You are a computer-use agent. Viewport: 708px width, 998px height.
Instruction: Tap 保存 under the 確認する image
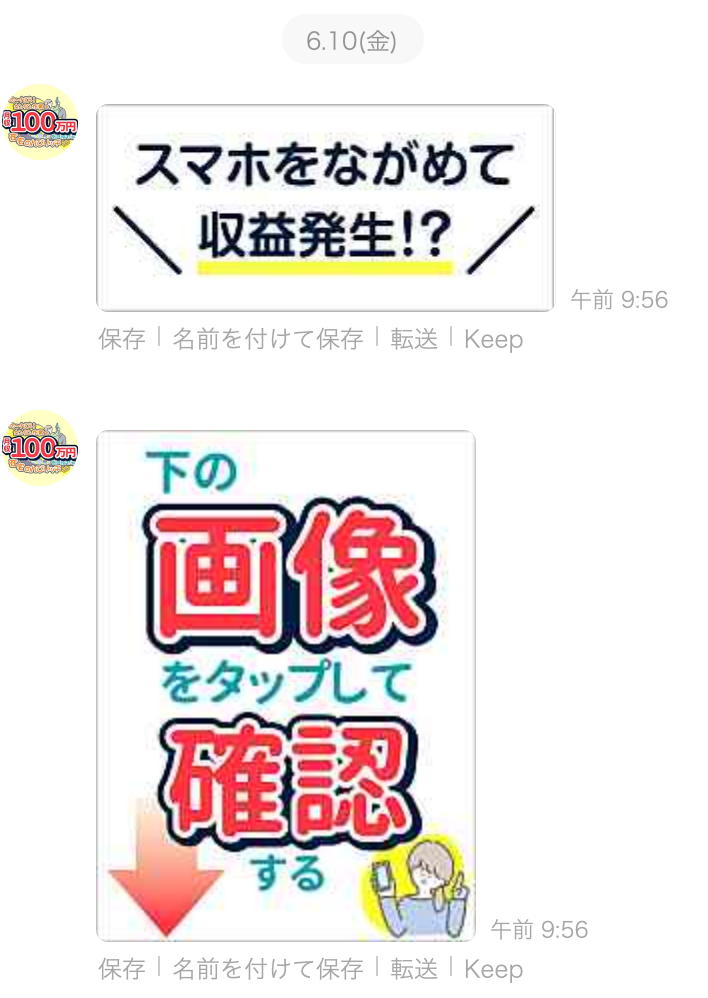tap(122, 968)
